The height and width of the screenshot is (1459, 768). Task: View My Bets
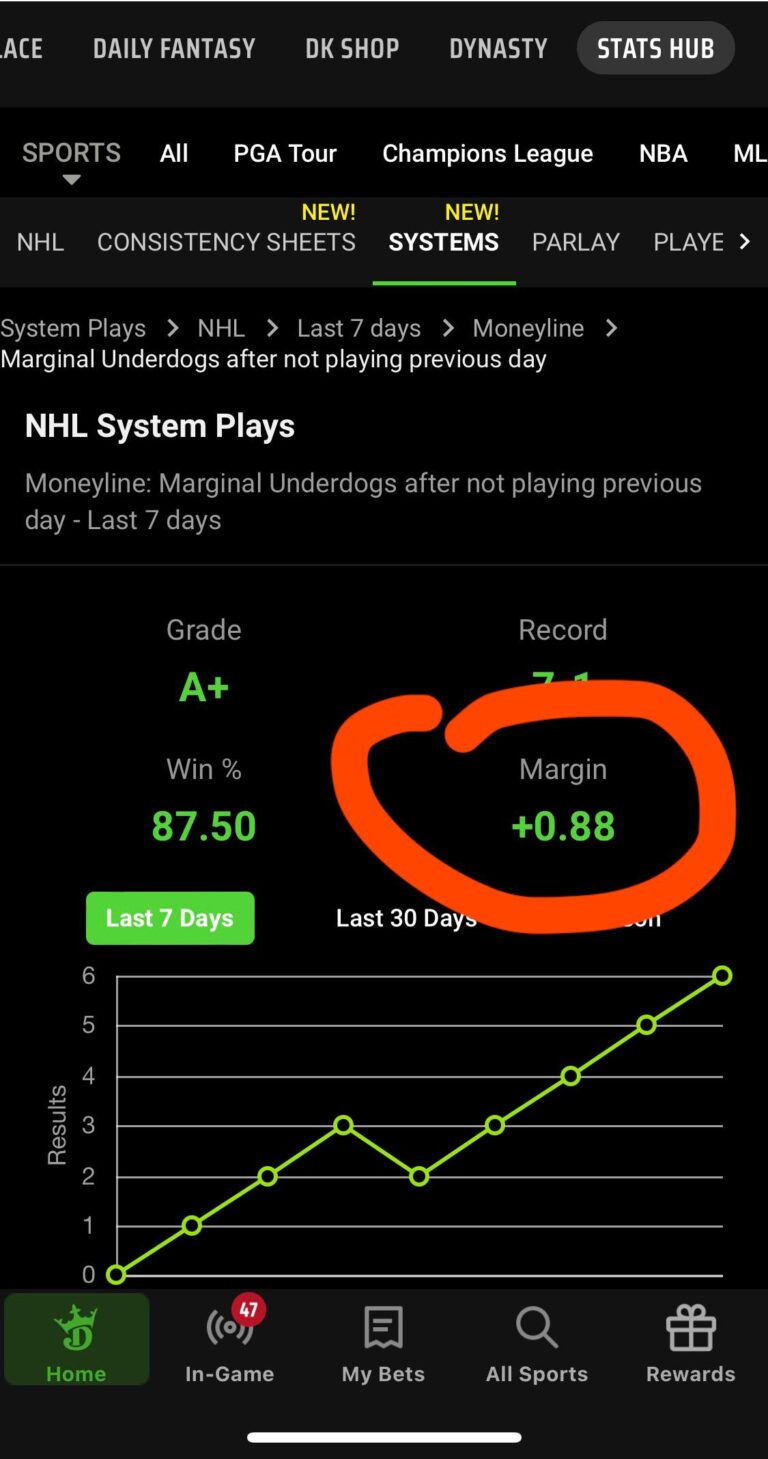383,1340
